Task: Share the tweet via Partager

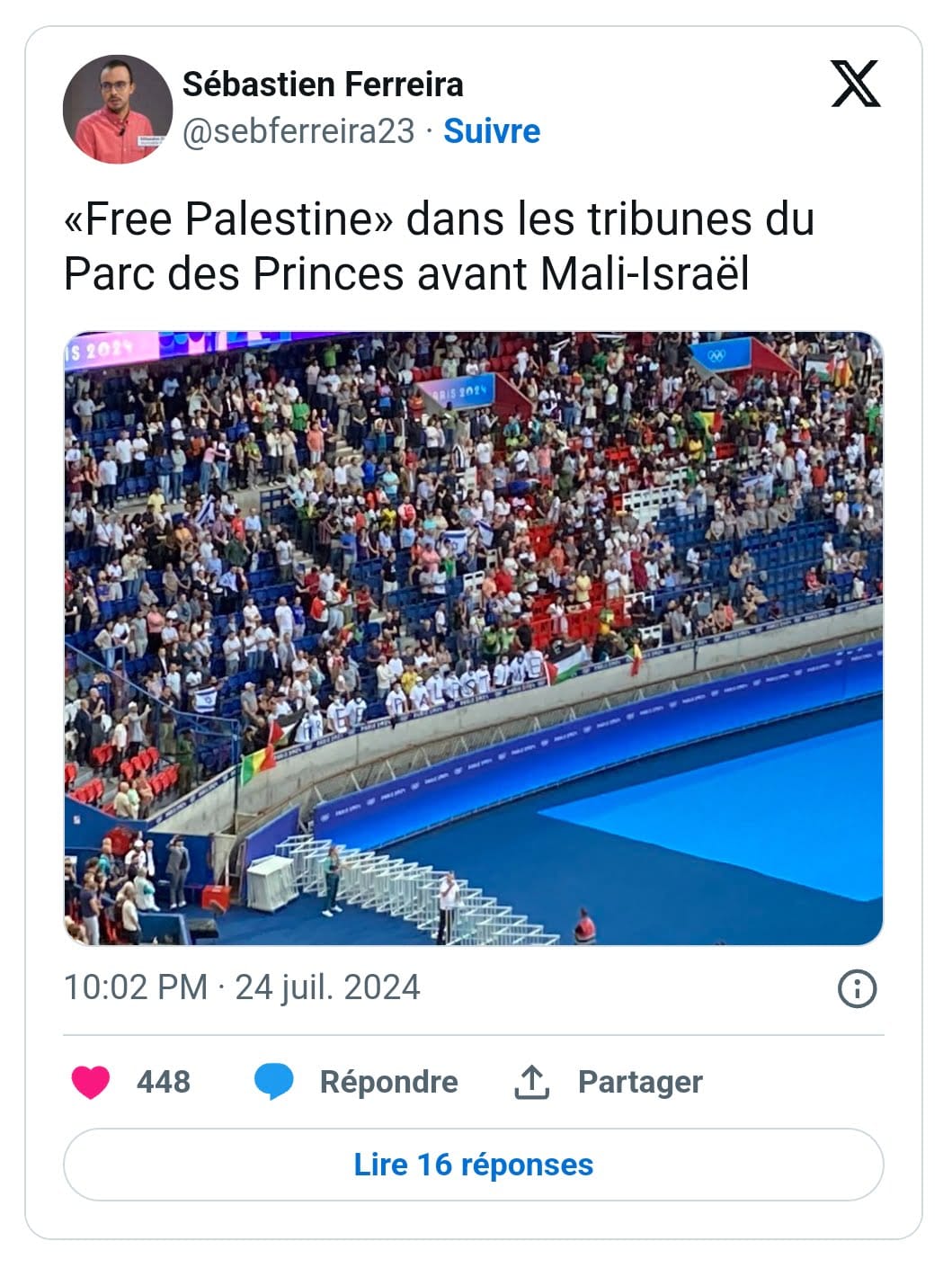Action: pyautogui.click(x=609, y=1082)
